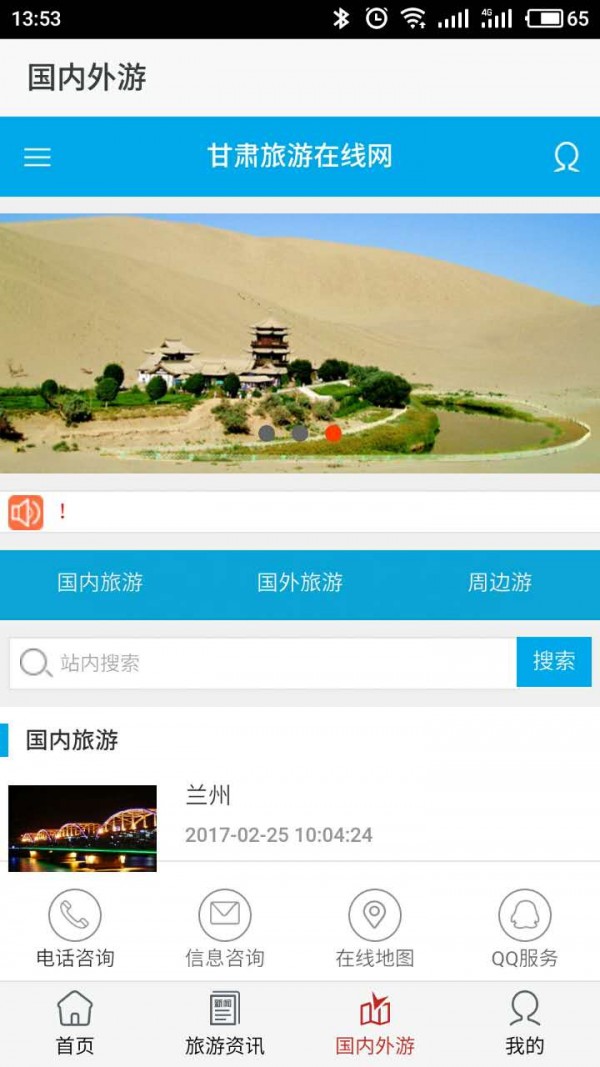The height and width of the screenshot is (1067, 600).
Task: Select the 国外旅游 category tab
Action: [x=300, y=582]
